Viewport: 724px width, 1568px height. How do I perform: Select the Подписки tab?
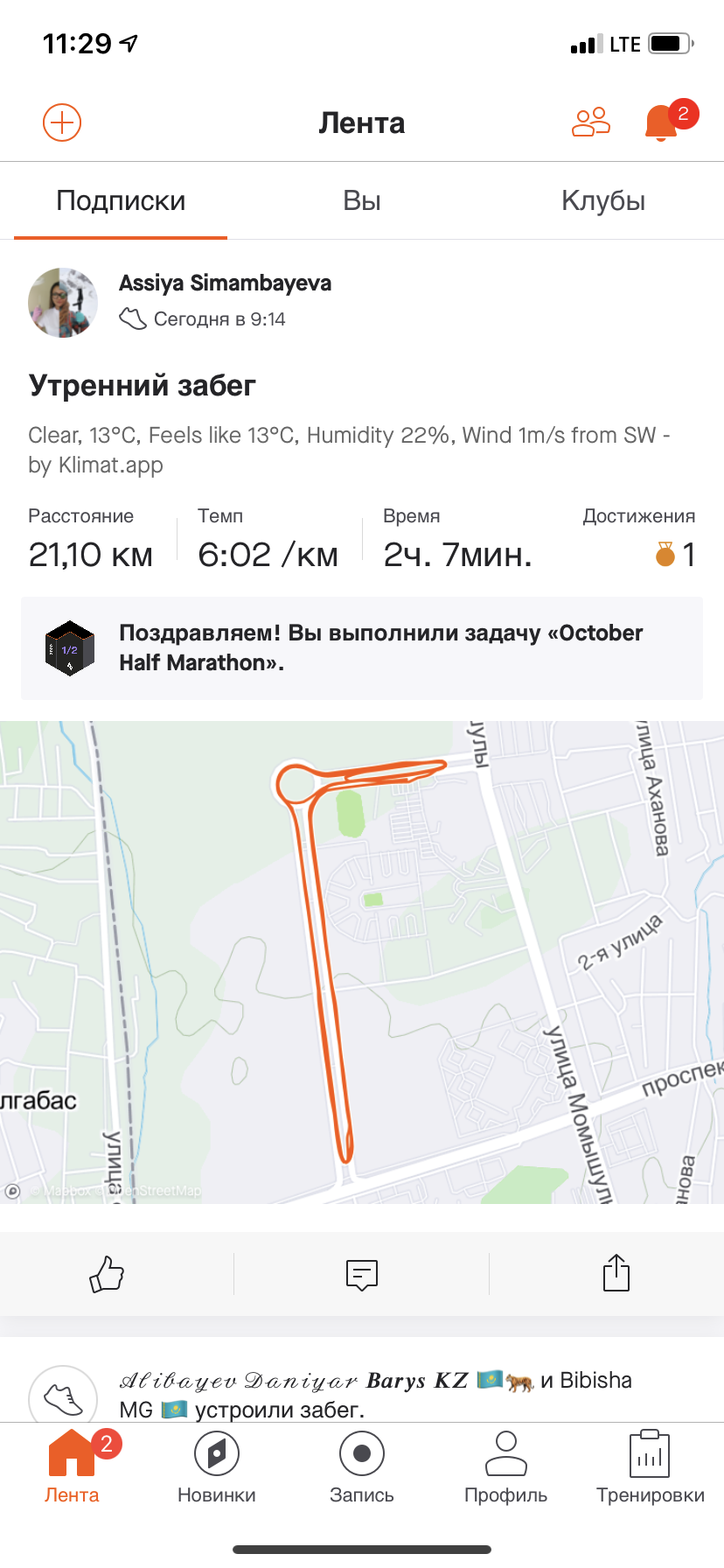click(x=121, y=201)
